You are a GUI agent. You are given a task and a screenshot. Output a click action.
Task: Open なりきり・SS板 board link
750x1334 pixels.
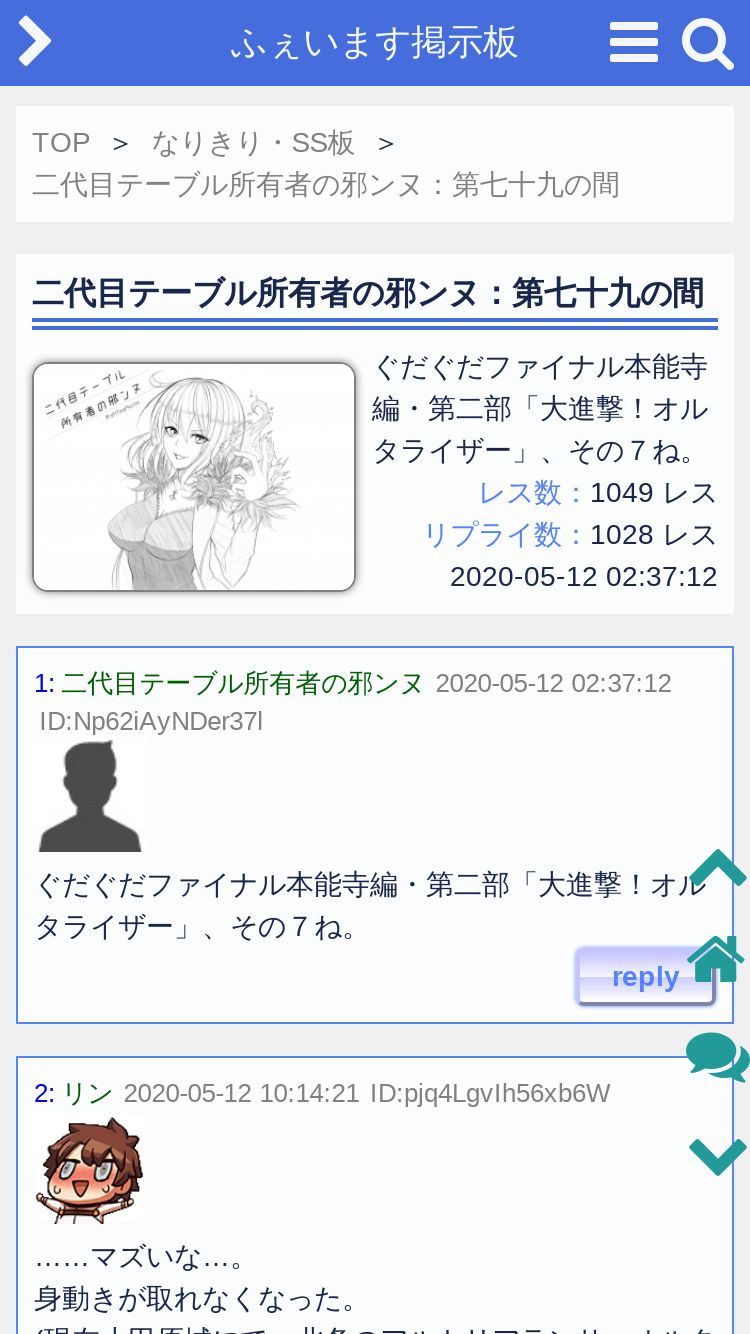(253, 143)
